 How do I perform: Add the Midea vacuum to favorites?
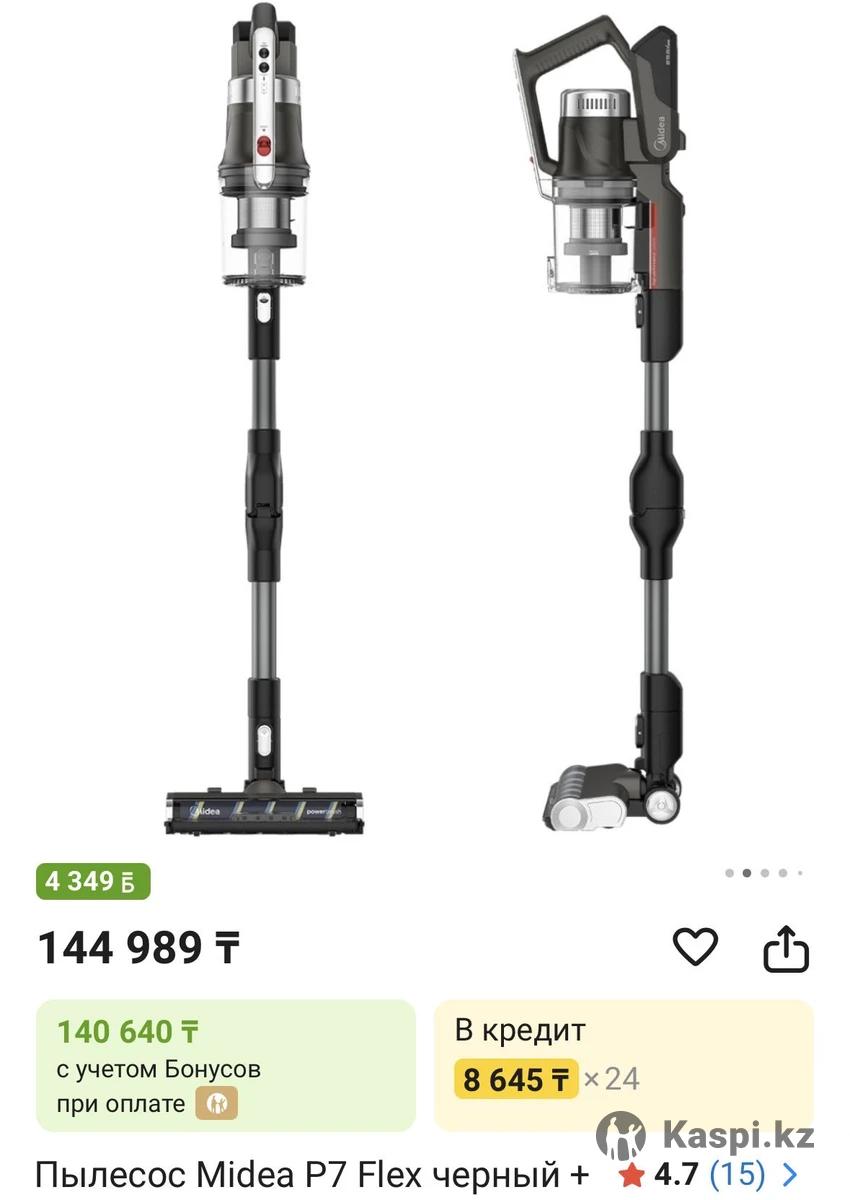pyautogui.click(x=695, y=946)
